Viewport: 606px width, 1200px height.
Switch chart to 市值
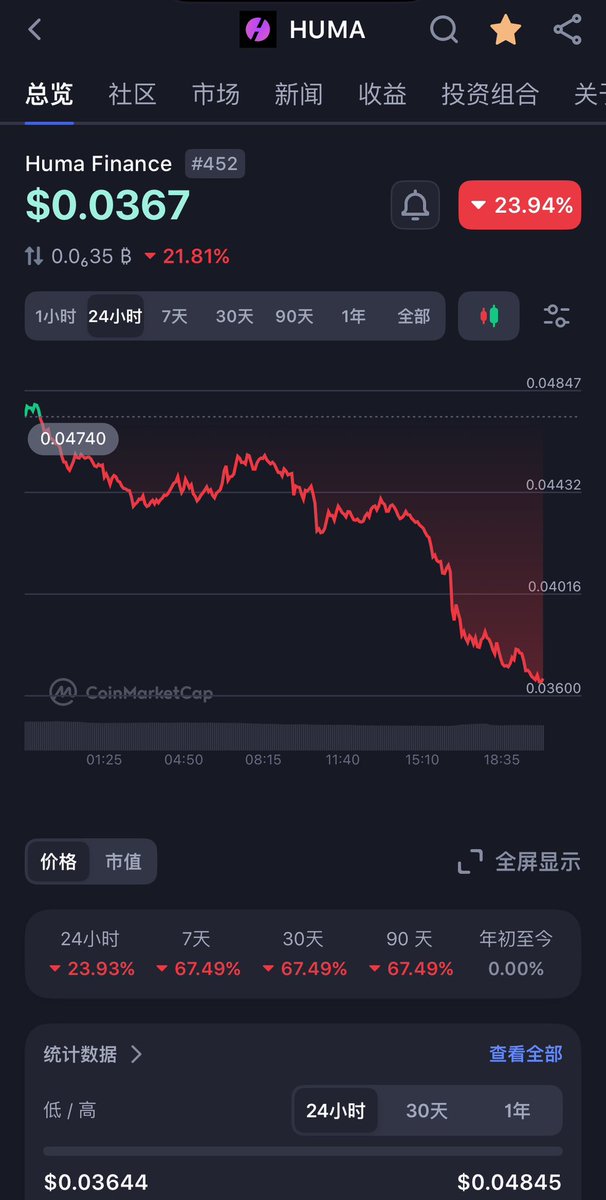(x=123, y=861)
